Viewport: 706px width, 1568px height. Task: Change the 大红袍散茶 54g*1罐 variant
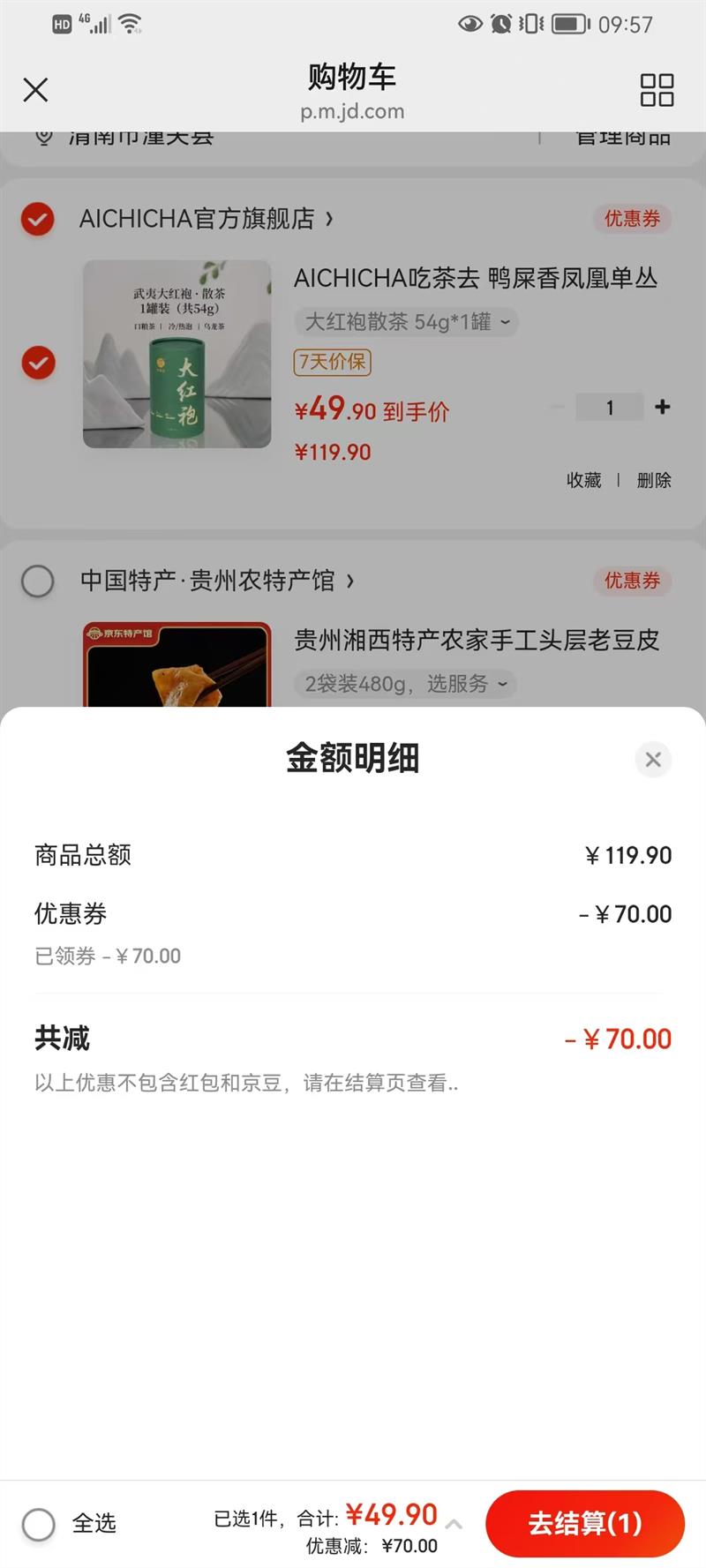tap(406, 322)
